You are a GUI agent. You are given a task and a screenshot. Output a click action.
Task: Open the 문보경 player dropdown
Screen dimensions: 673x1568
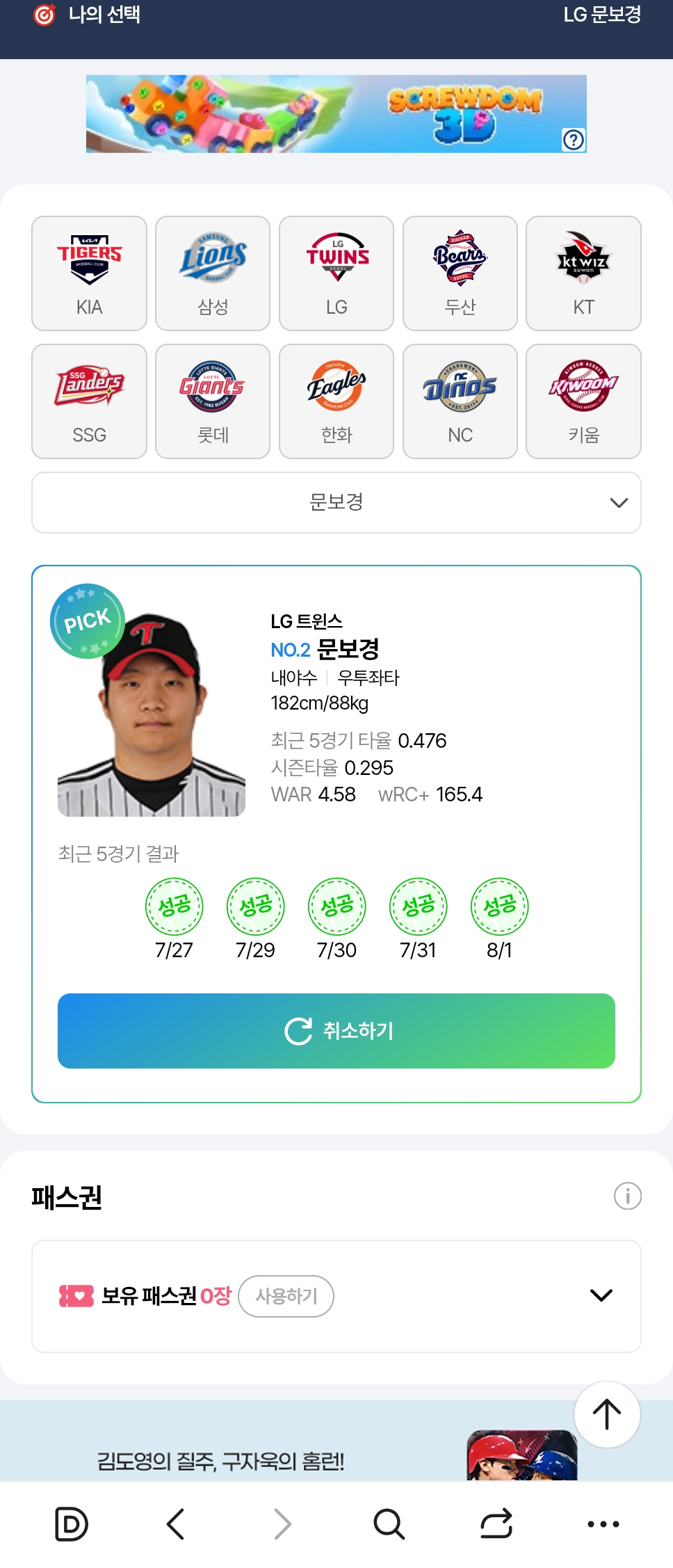click(x=336, y=502)
